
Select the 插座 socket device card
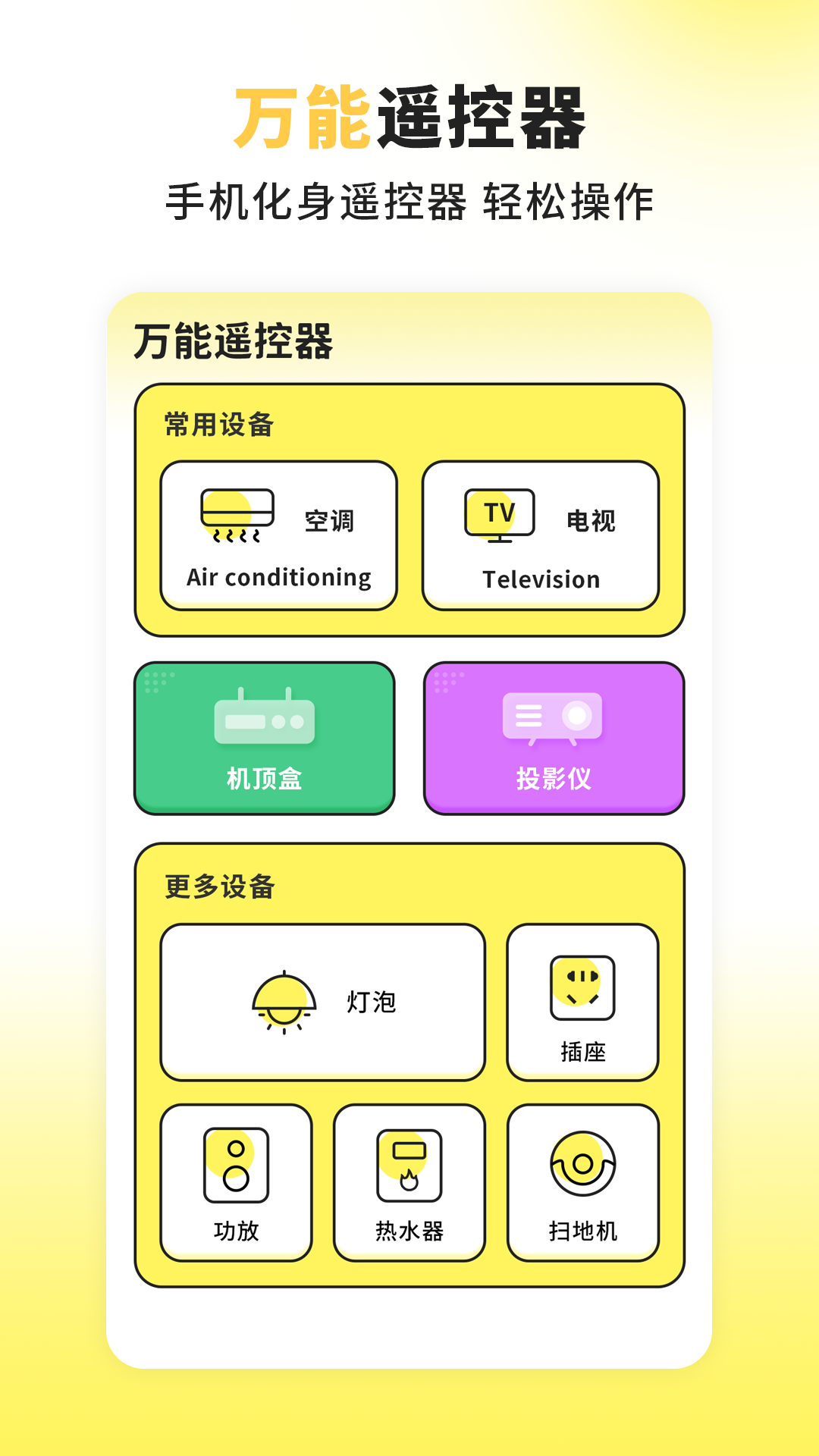point(582,1001)
